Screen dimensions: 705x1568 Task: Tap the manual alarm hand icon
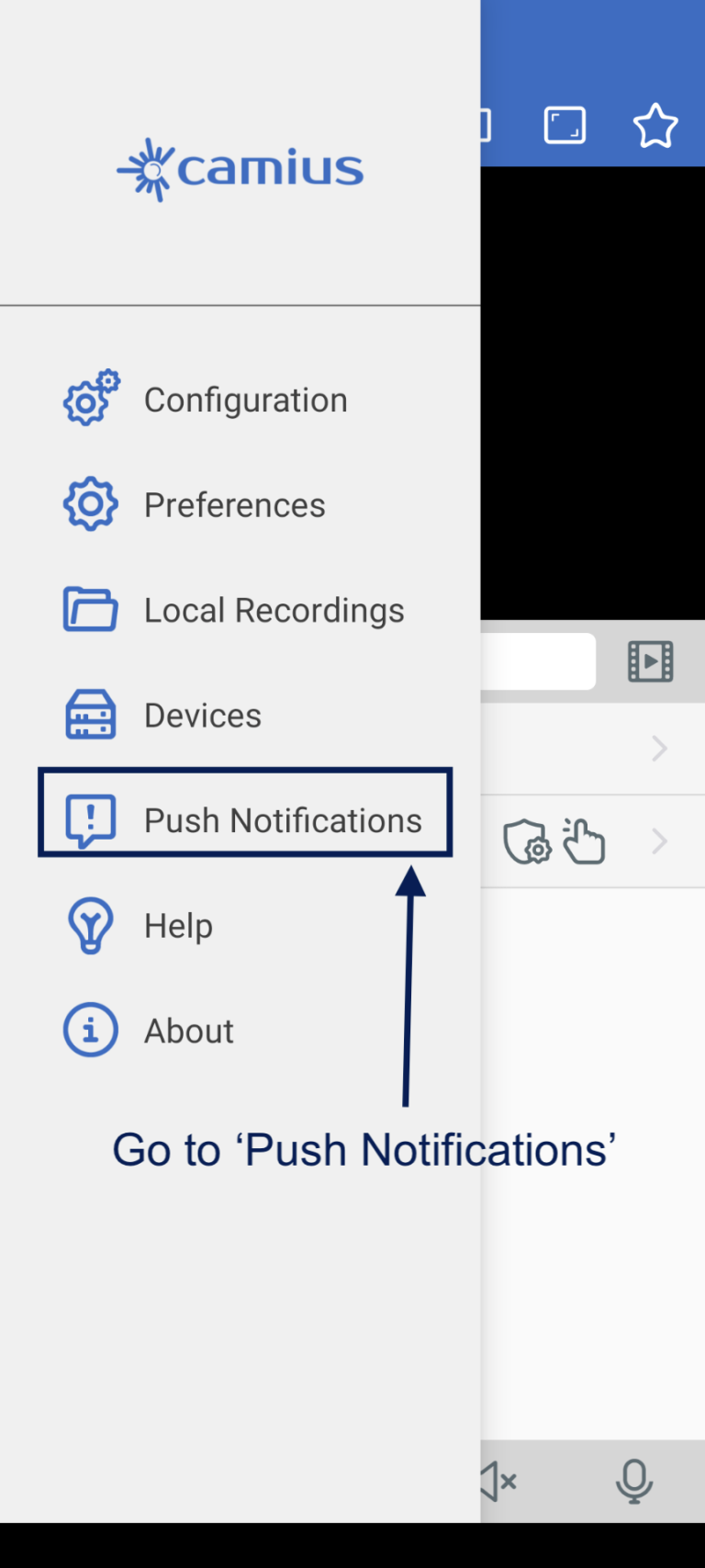coord(585,840)
